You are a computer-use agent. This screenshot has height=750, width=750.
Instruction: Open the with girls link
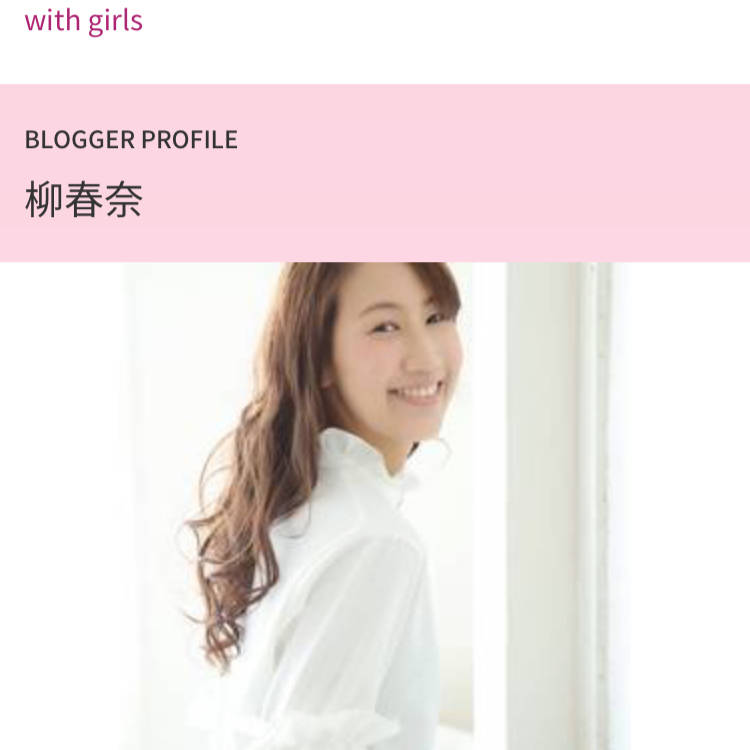[x=83, y=21]
